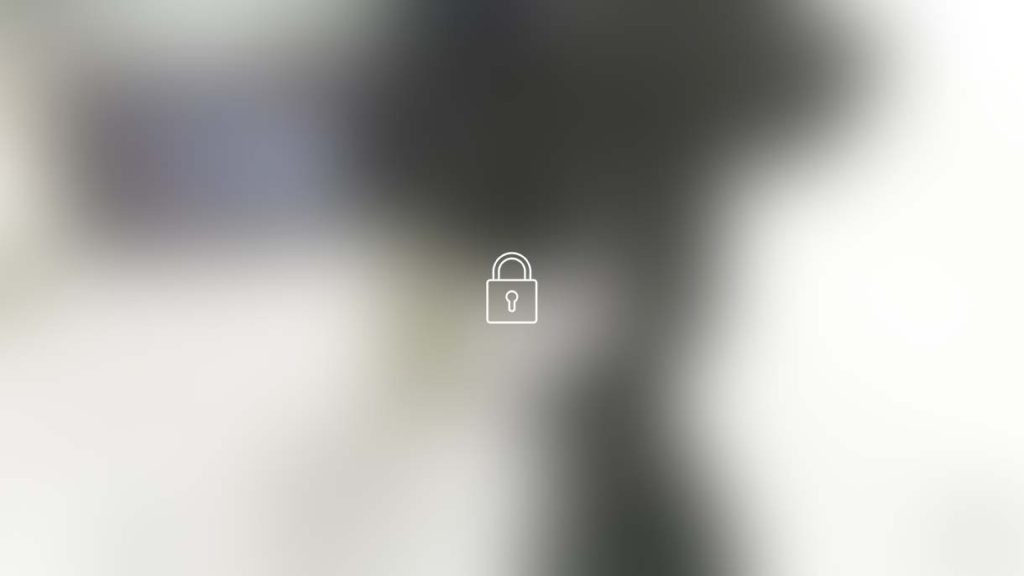Tap the padlock icon to unlock

pyautogui.click(x=511, y=289)
